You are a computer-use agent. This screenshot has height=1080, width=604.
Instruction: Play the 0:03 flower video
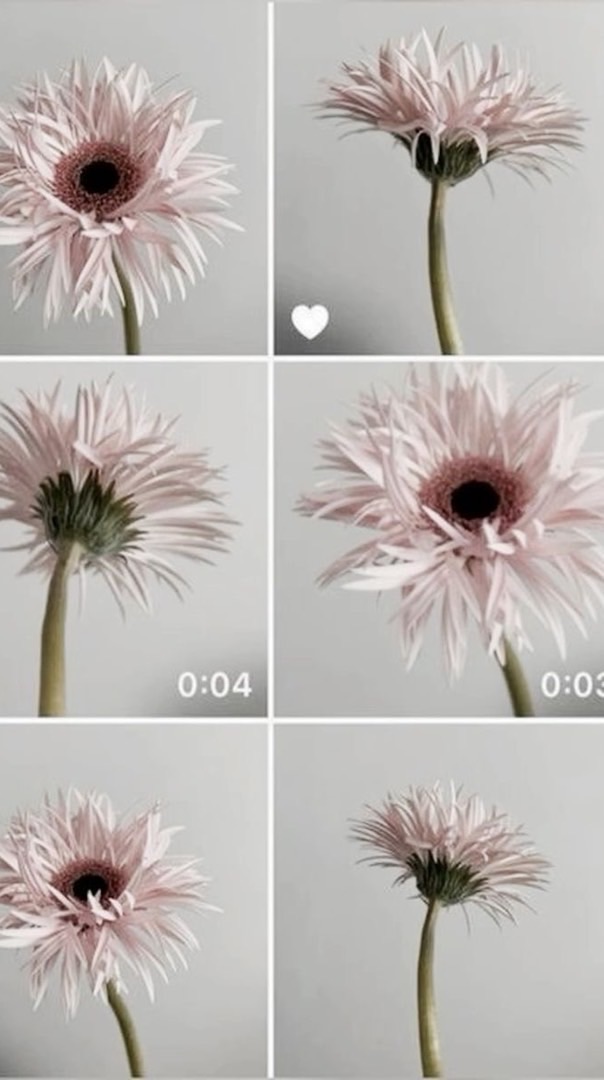tap(438, 538)
